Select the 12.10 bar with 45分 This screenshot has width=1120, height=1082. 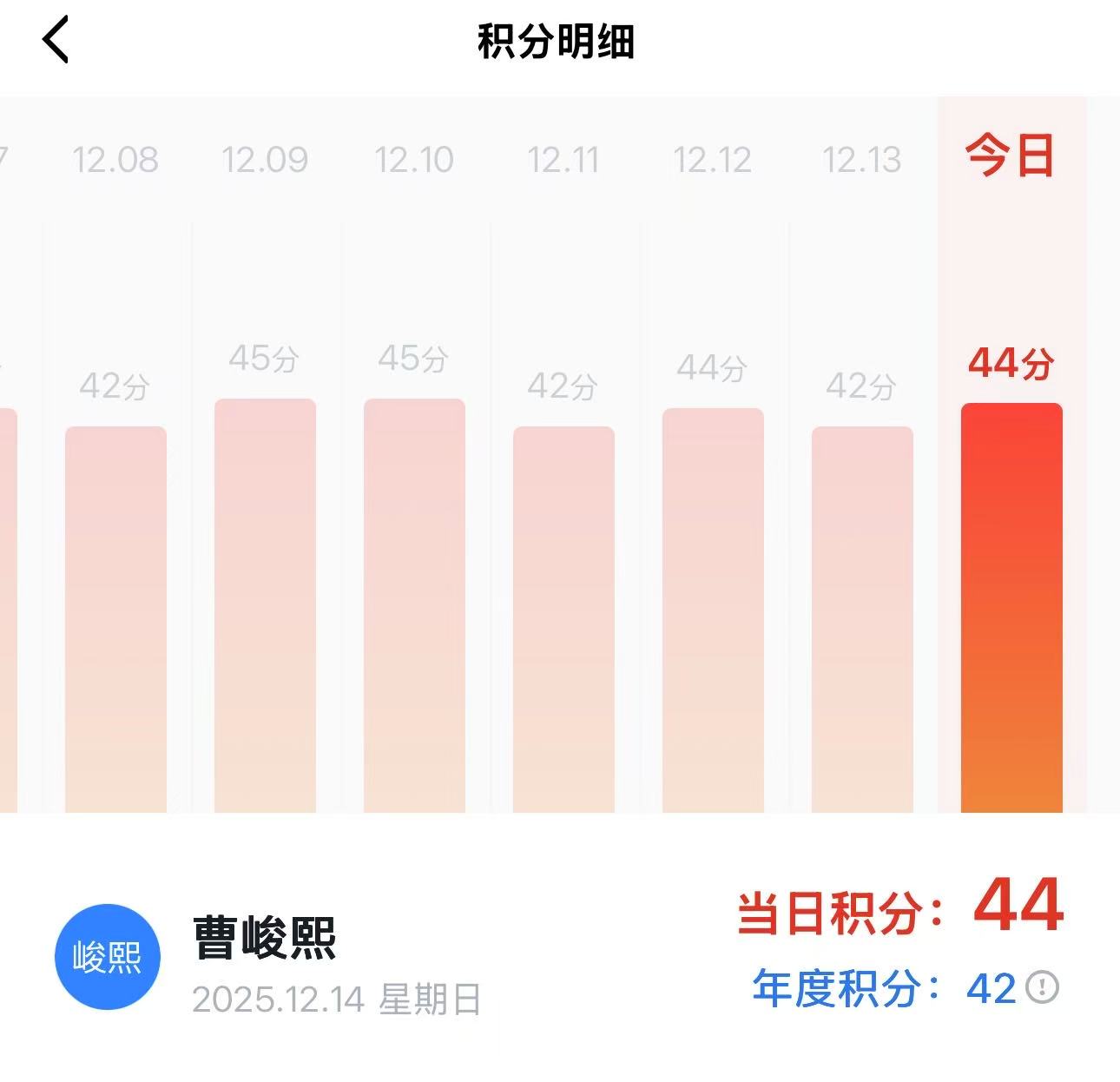coord(414,605)
